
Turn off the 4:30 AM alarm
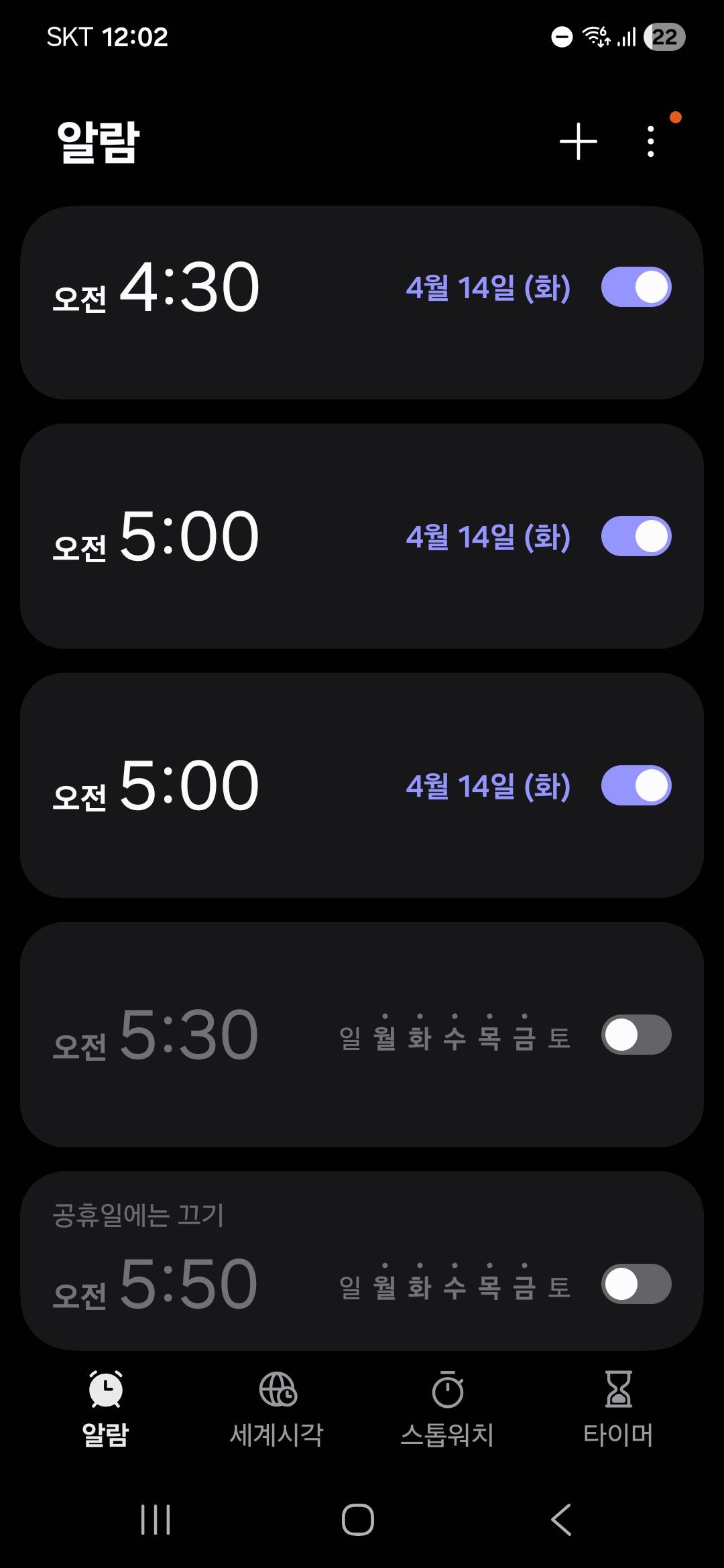(636, 287)
